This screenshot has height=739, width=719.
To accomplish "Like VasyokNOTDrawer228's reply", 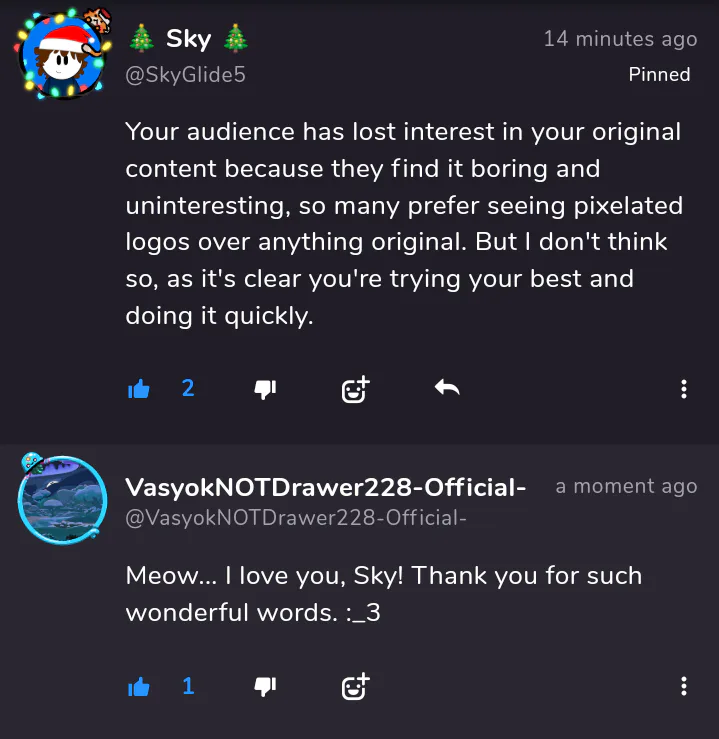I will (139, 687).
